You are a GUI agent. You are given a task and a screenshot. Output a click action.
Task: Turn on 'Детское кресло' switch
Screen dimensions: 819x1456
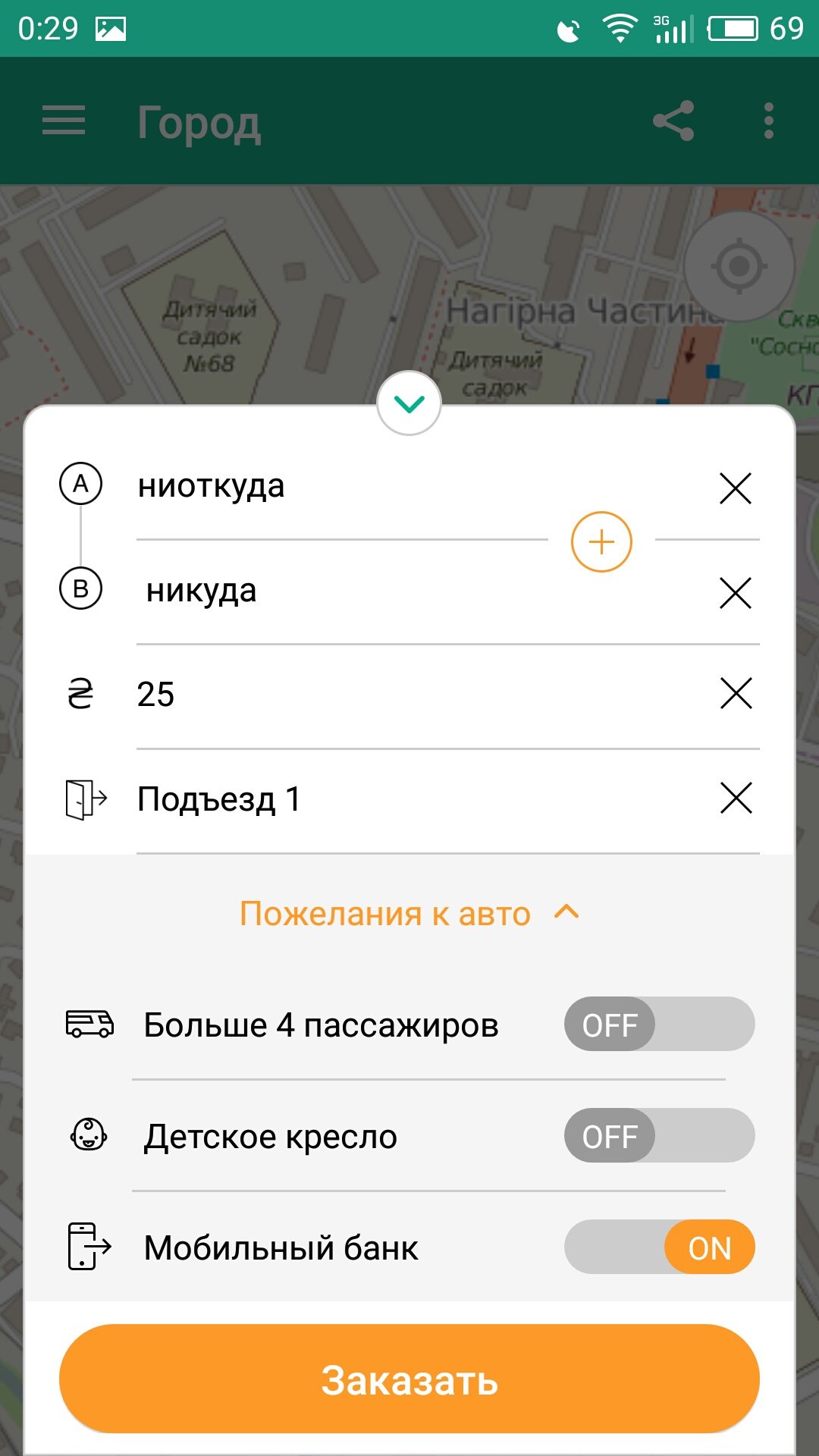[659, 1136]
